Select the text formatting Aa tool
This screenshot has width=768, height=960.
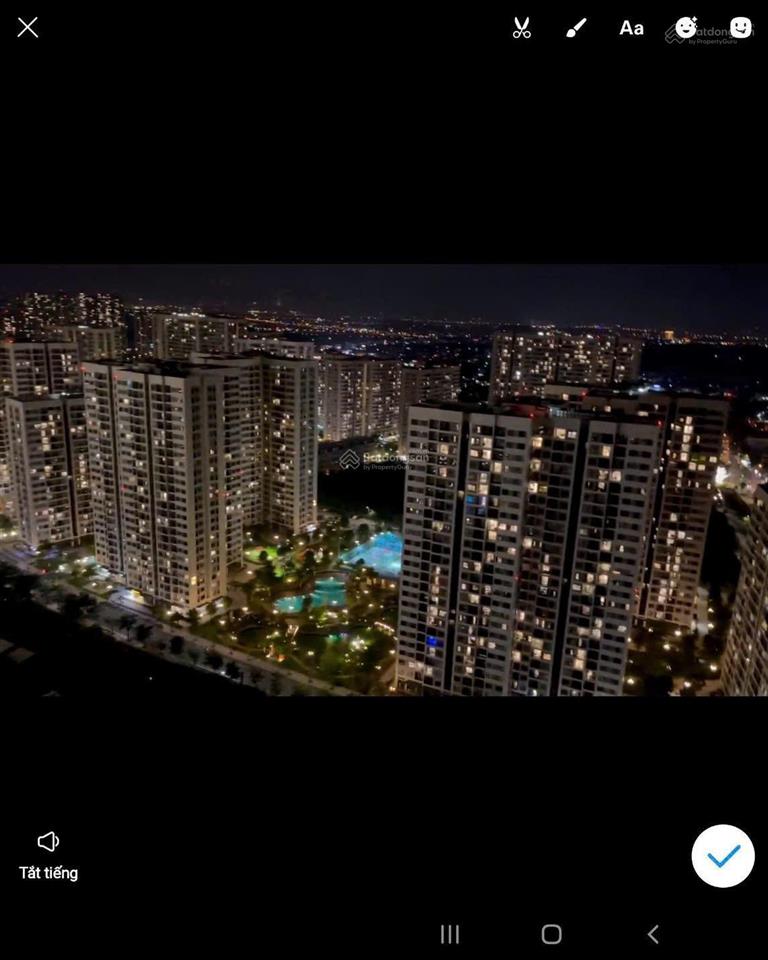coord(631,27)
